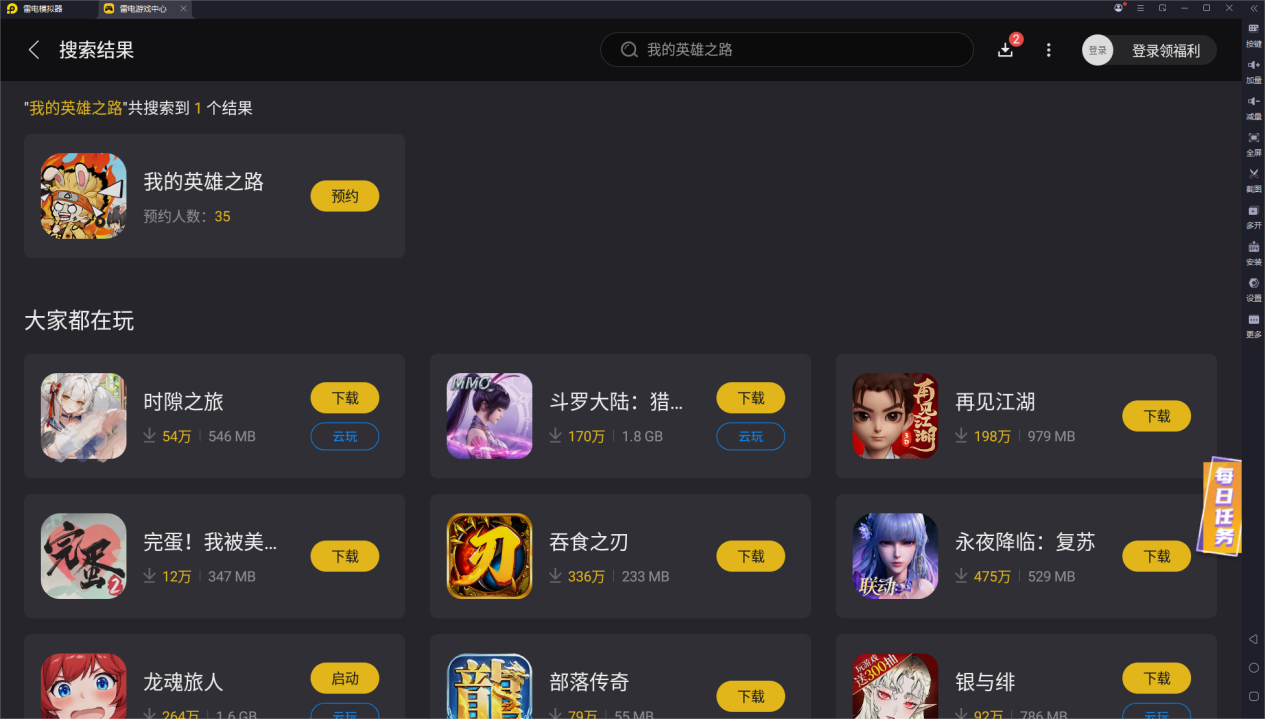This screenshot has height=719, width=1265.
Task: Tap 登录领福利 login button
Action: (x=1149, y=50)
